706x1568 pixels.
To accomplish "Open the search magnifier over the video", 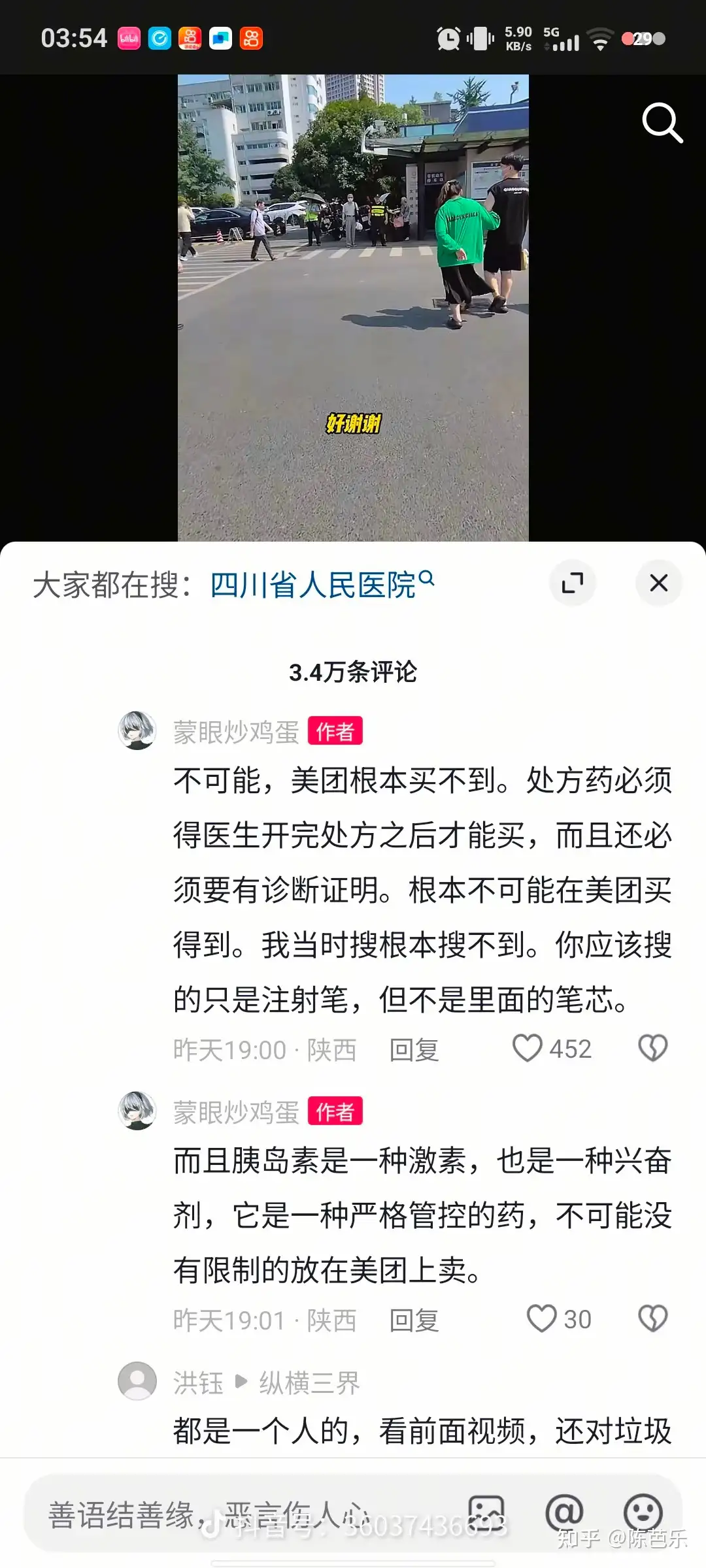I will point(662,122).
